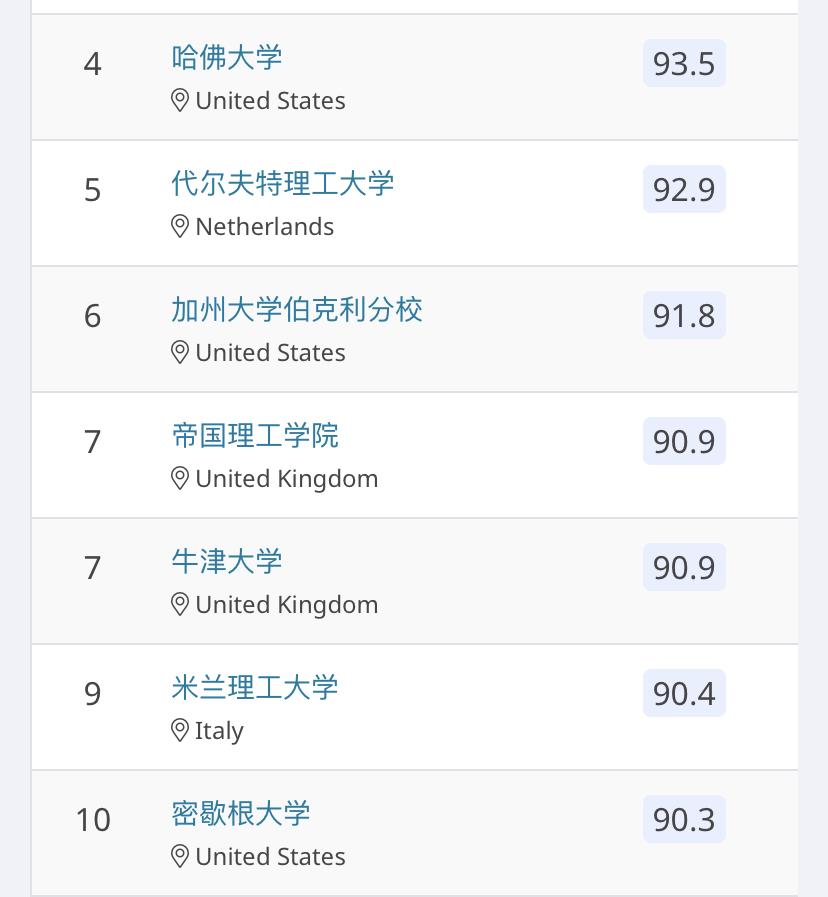The height and width of the screenshot is (897, 828).
Task: Click the 90.4 score badge for 米兰理工大学
Action: [684, 693]
